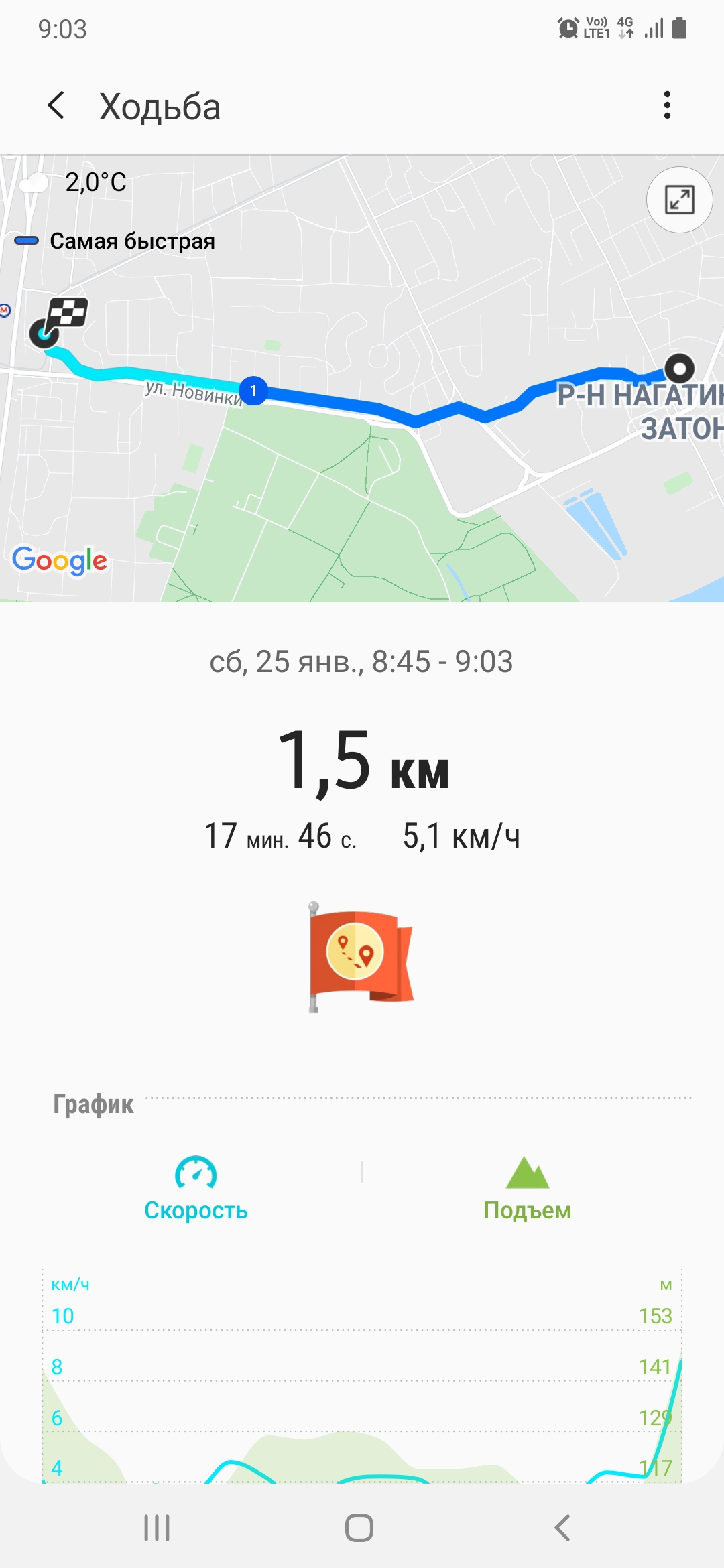Expand the route map to full screen
This screenshot has height=1568, width=724.
[679, 200]
